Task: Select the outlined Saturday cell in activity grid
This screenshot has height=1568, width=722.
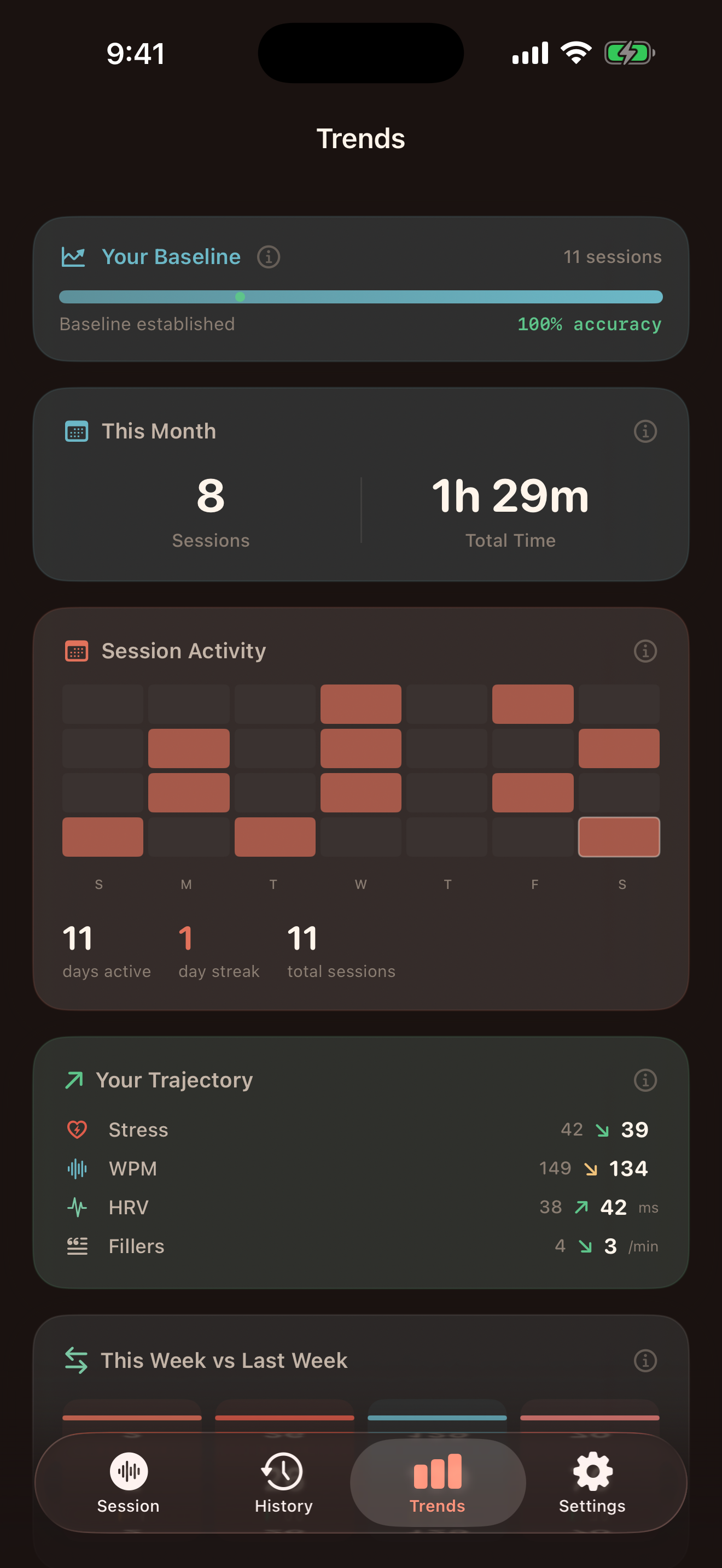Action: [619, 837]
